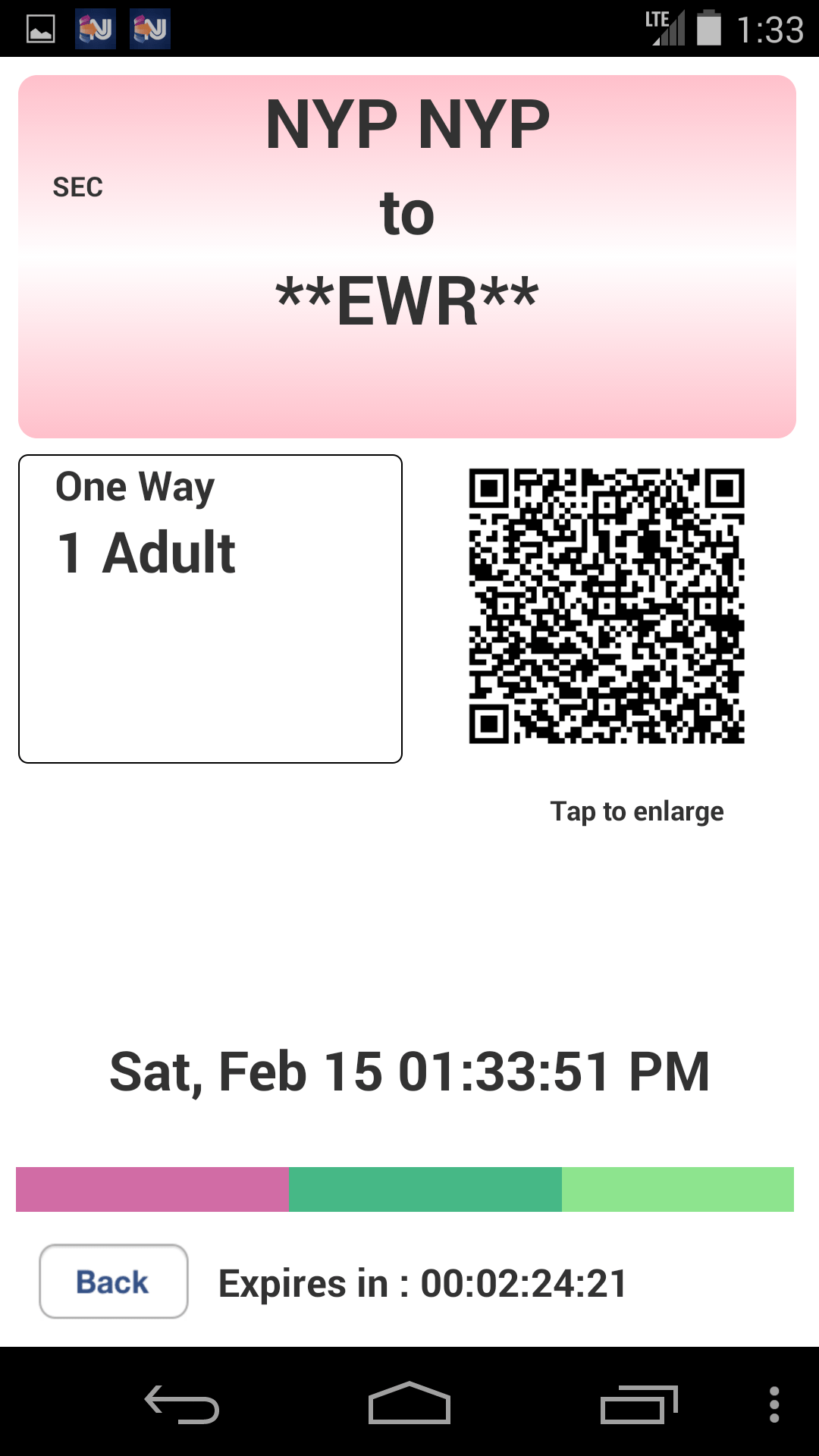Go to the Android home screen

point(409,1404)
